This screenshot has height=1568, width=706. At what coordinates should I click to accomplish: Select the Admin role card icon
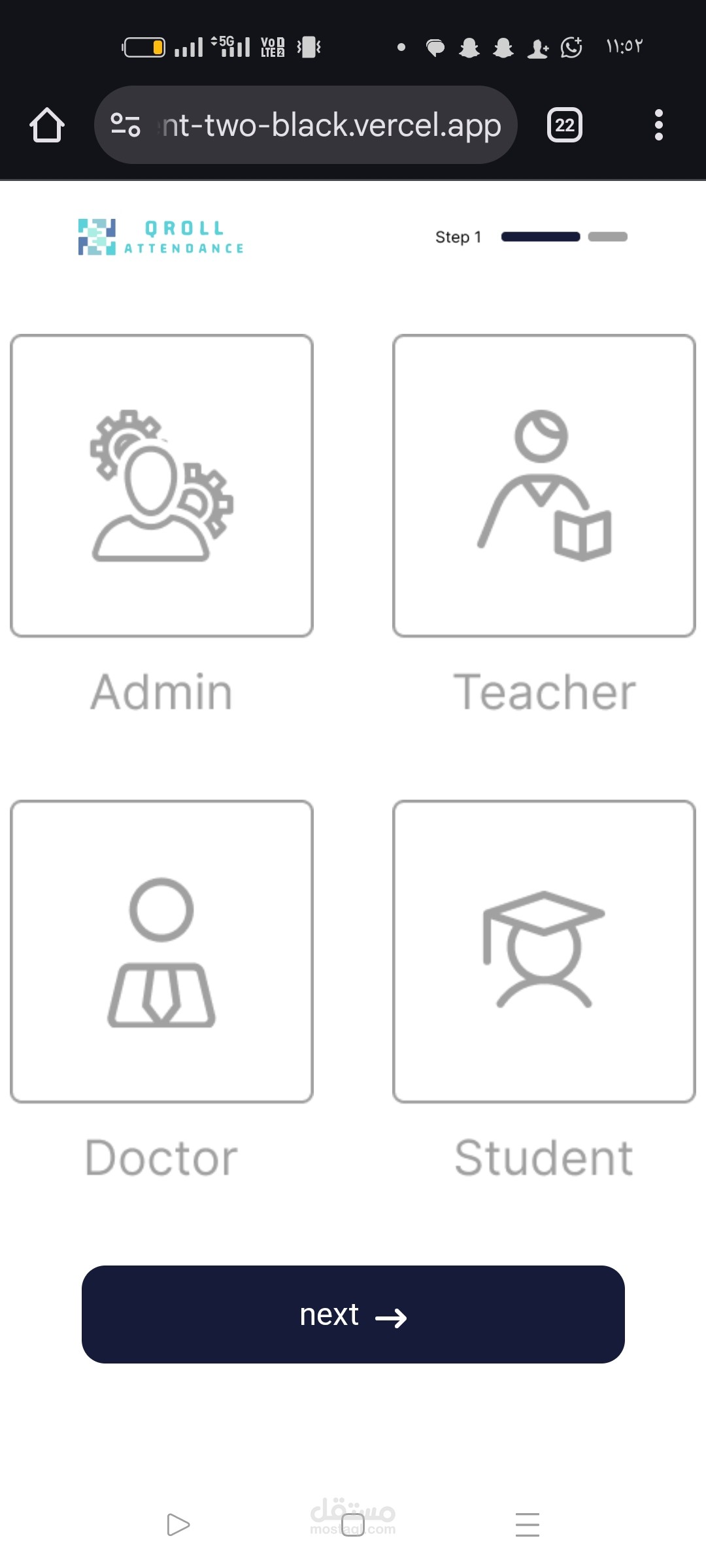(161, 485)
